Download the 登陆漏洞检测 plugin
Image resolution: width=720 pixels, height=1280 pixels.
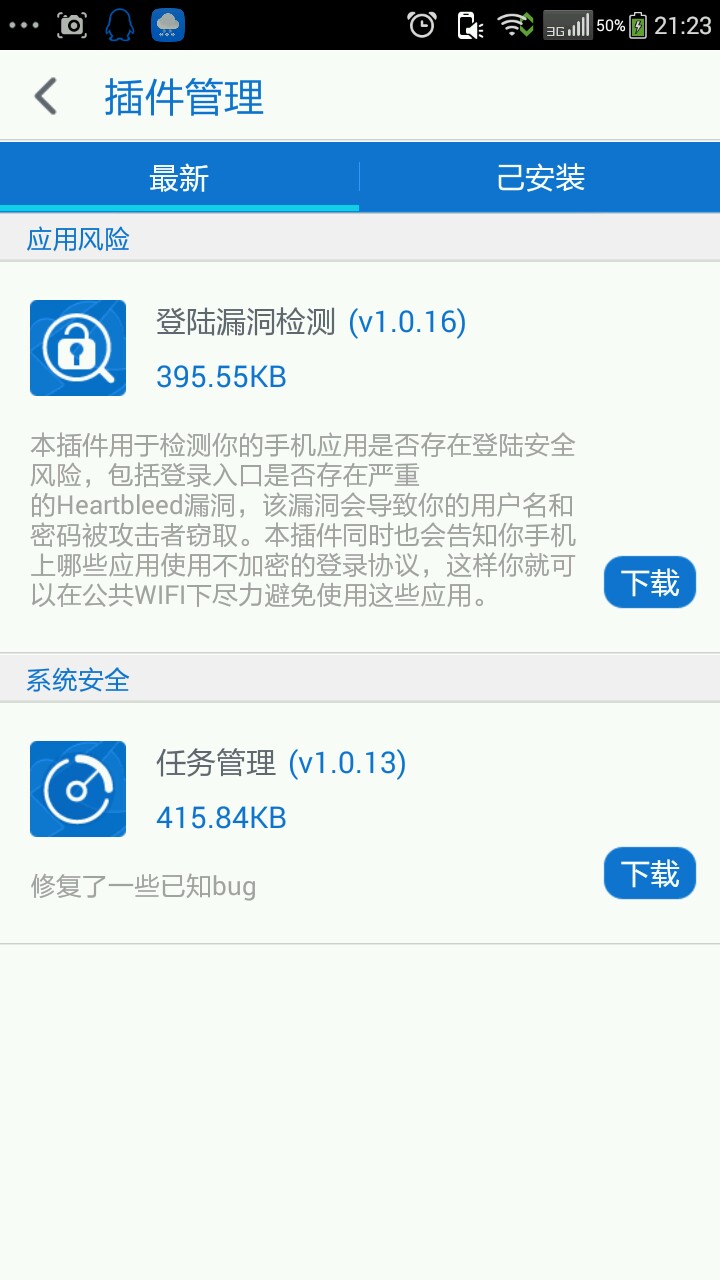click(649, 582)
